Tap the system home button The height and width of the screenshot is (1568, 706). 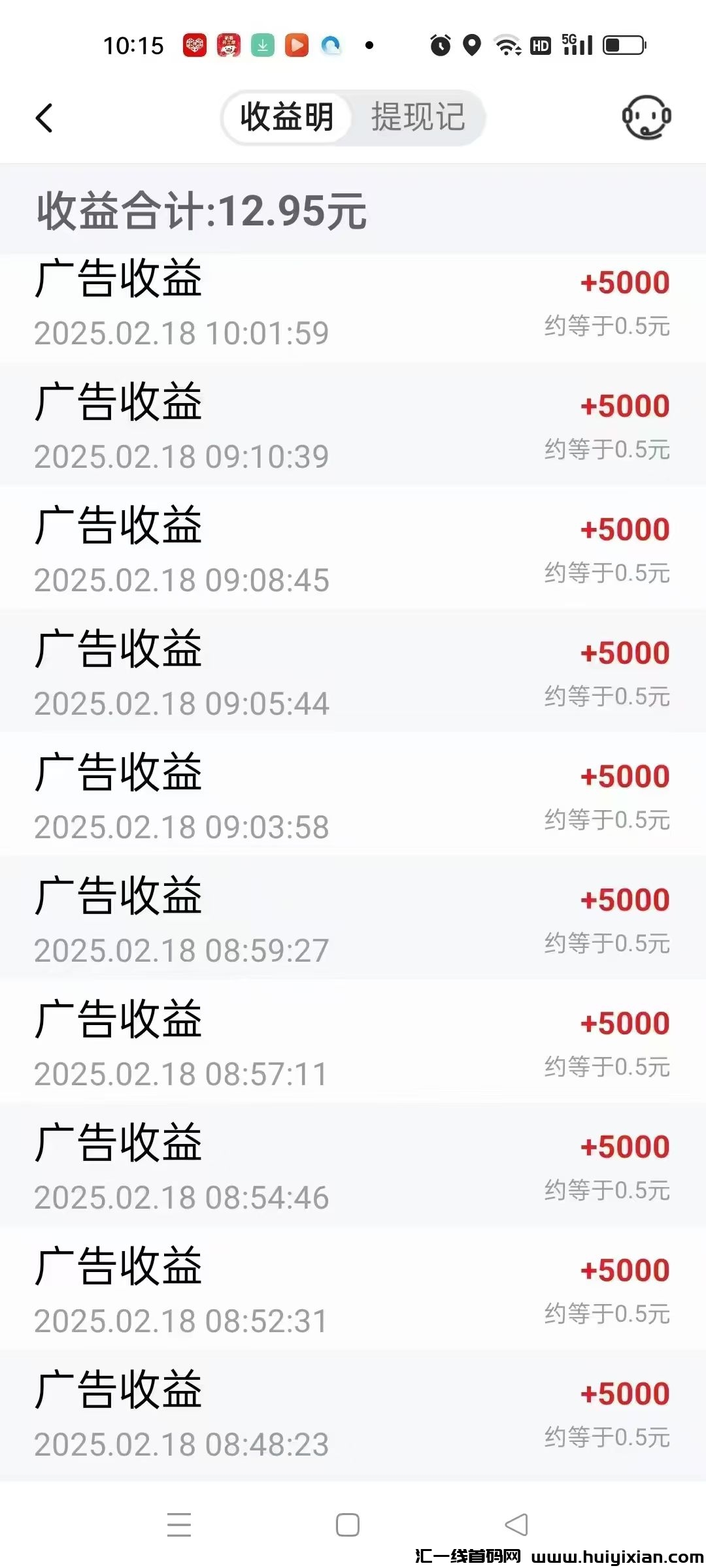[x=347, y=1525]
